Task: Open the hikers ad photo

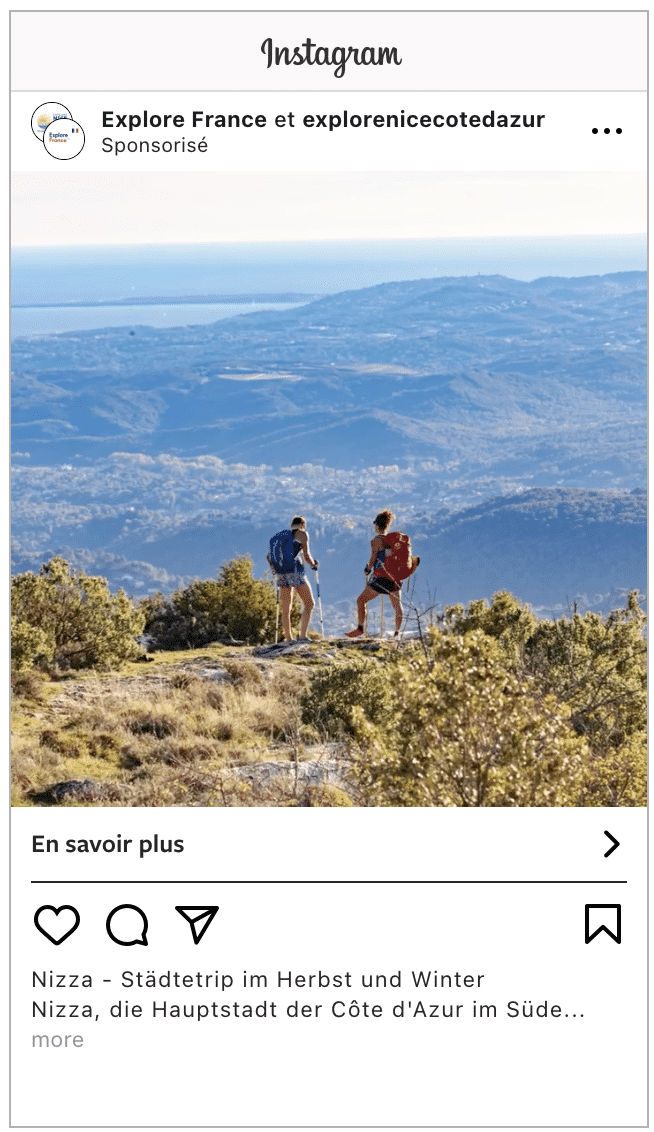Action: (328, 490)
